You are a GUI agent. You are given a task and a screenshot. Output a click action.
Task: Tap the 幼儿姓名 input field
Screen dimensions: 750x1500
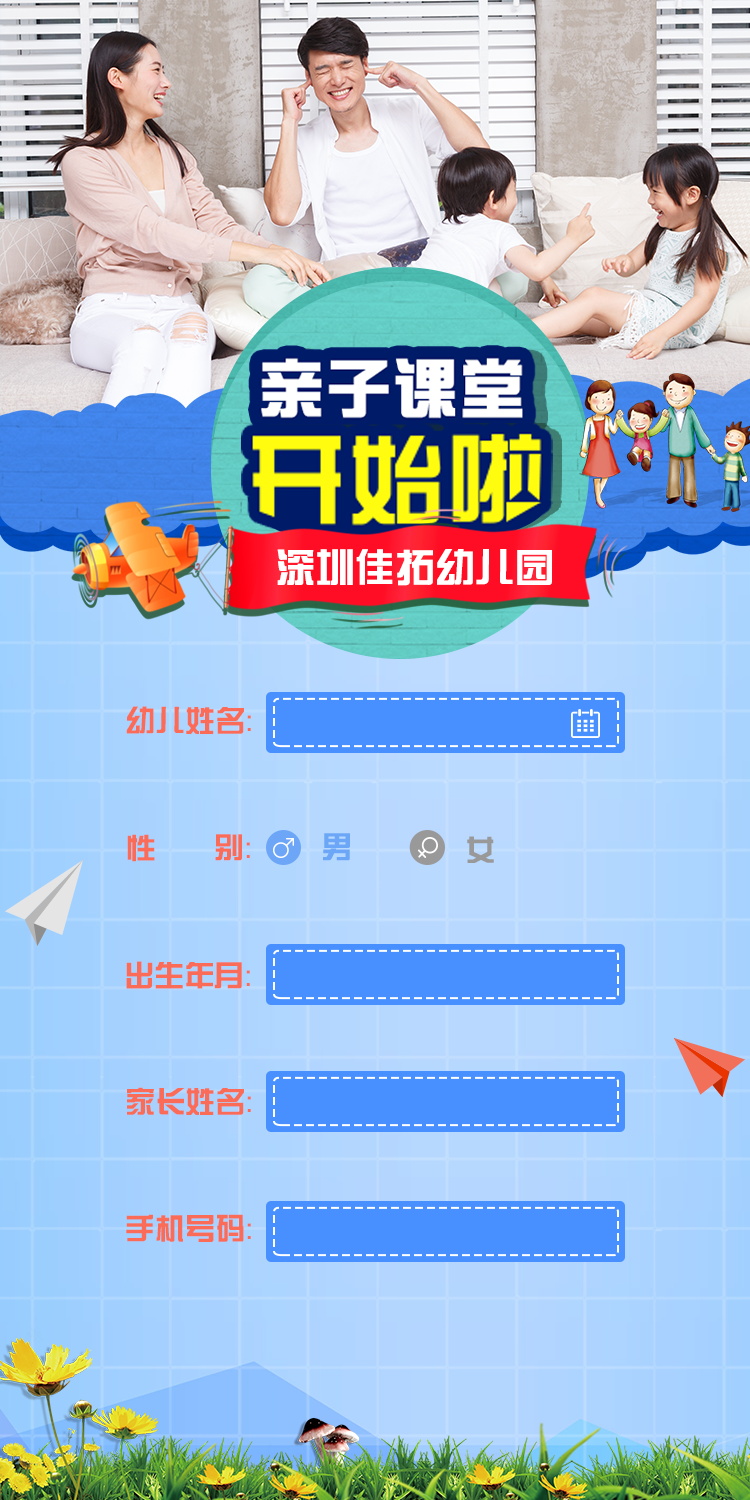point(445,722)
